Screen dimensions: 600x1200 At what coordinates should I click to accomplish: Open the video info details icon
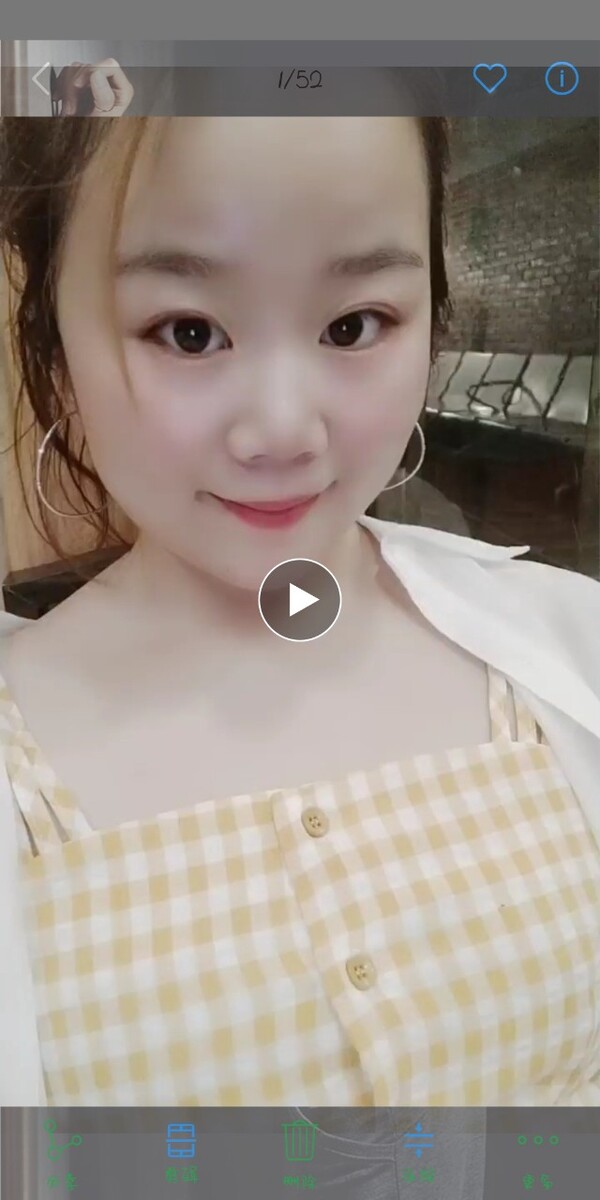point(561,79)
